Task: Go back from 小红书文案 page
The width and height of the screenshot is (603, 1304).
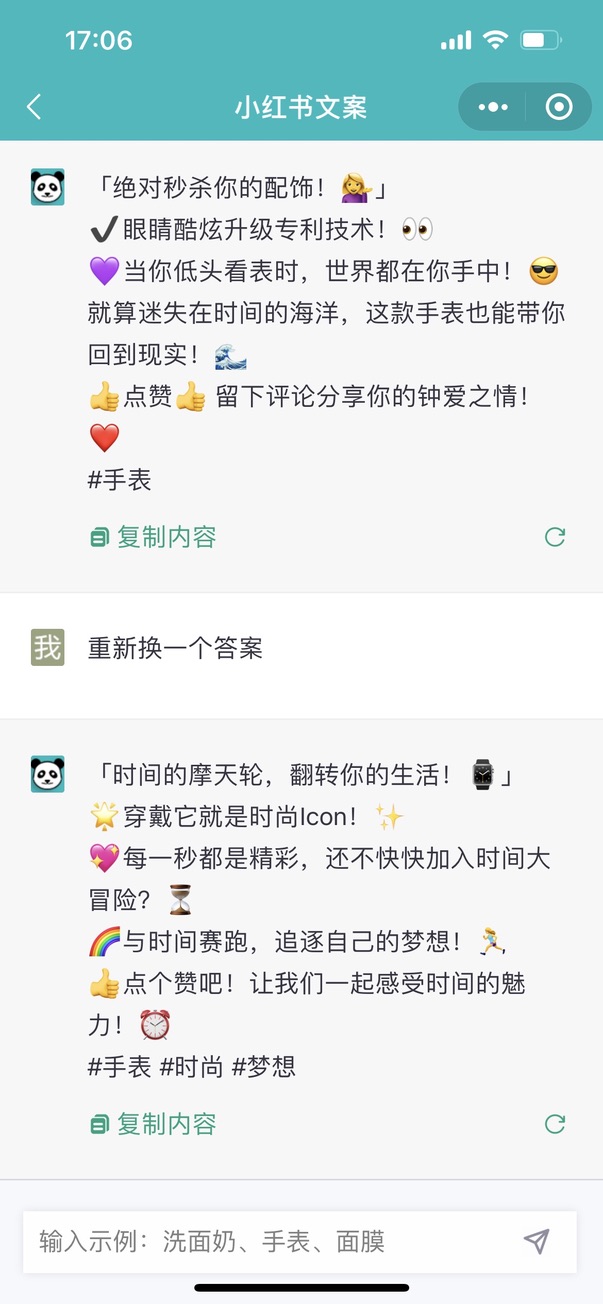Action: point(34,107)
